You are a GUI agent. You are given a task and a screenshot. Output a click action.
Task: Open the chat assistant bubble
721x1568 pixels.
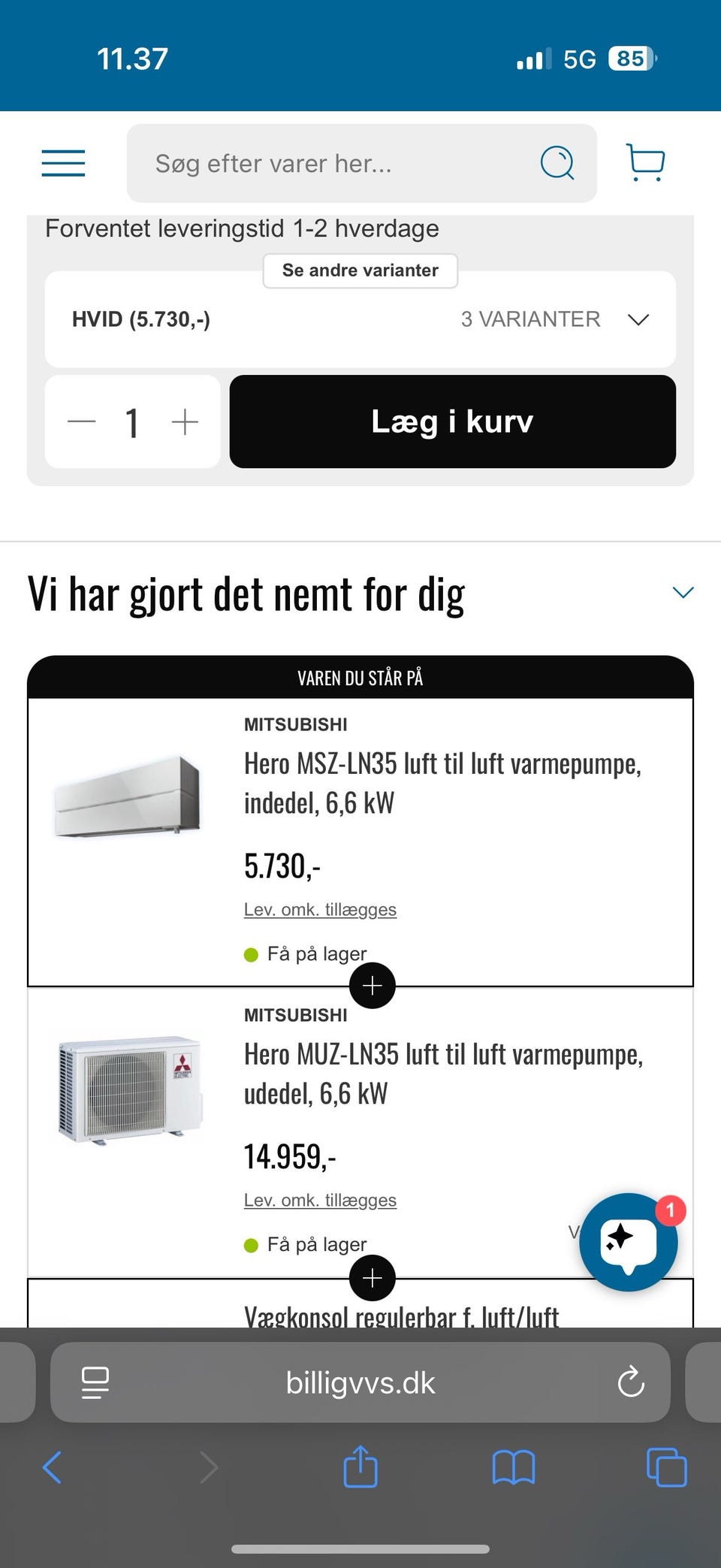tap(629, 1241)
